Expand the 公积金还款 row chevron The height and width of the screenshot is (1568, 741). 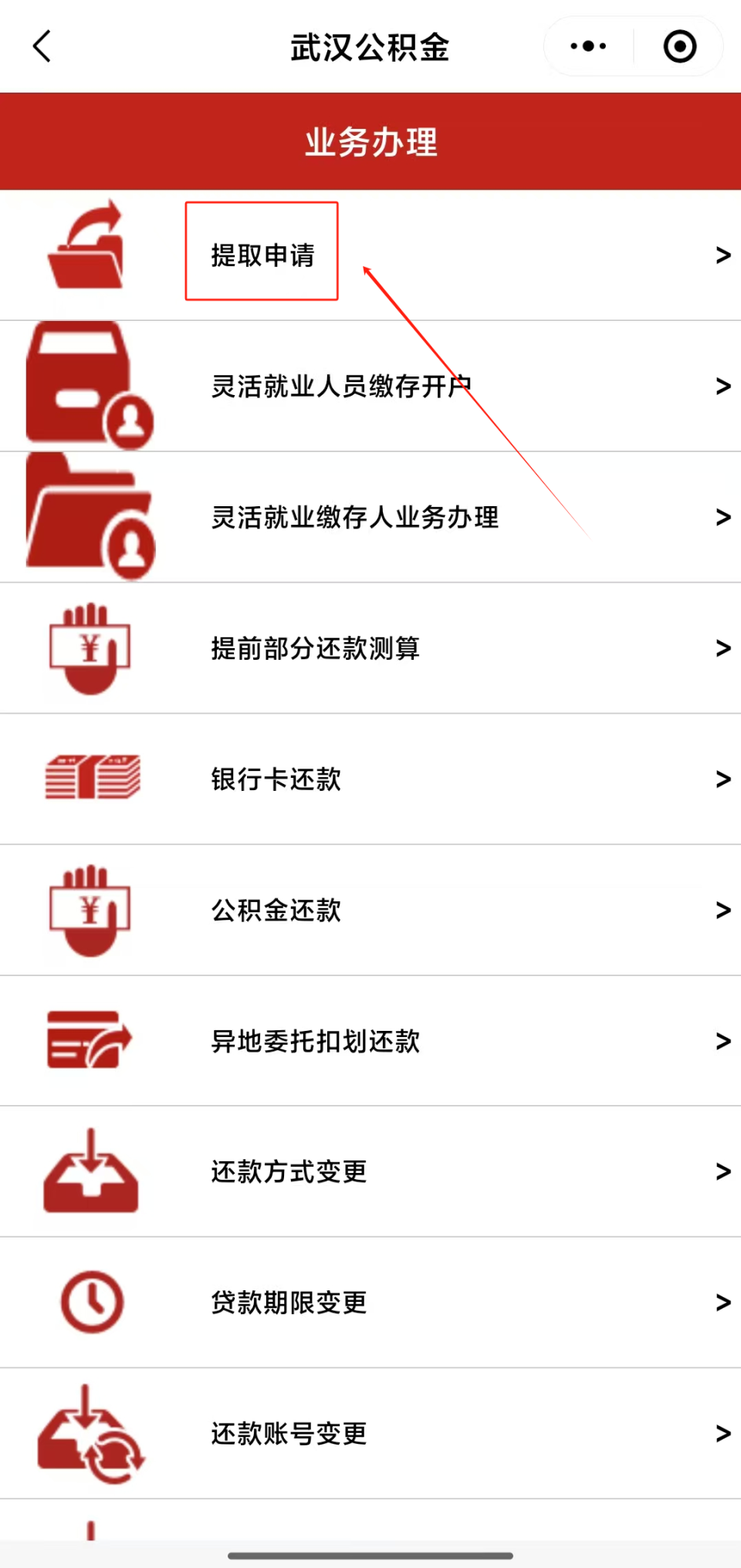722,911
